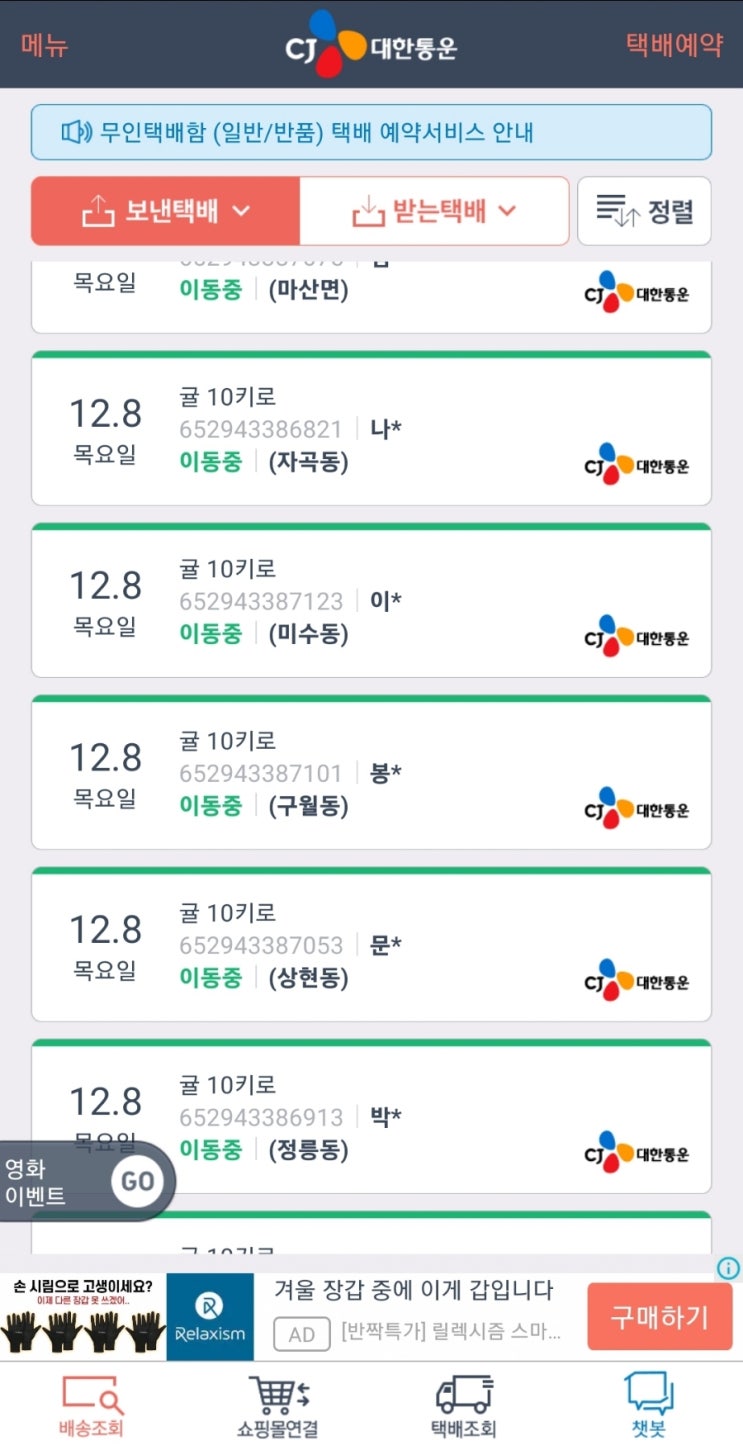Go to 쇼핑몰연결 tab
The image size is (743, 1450).
pyautogui.click(x=278, y=1405)
